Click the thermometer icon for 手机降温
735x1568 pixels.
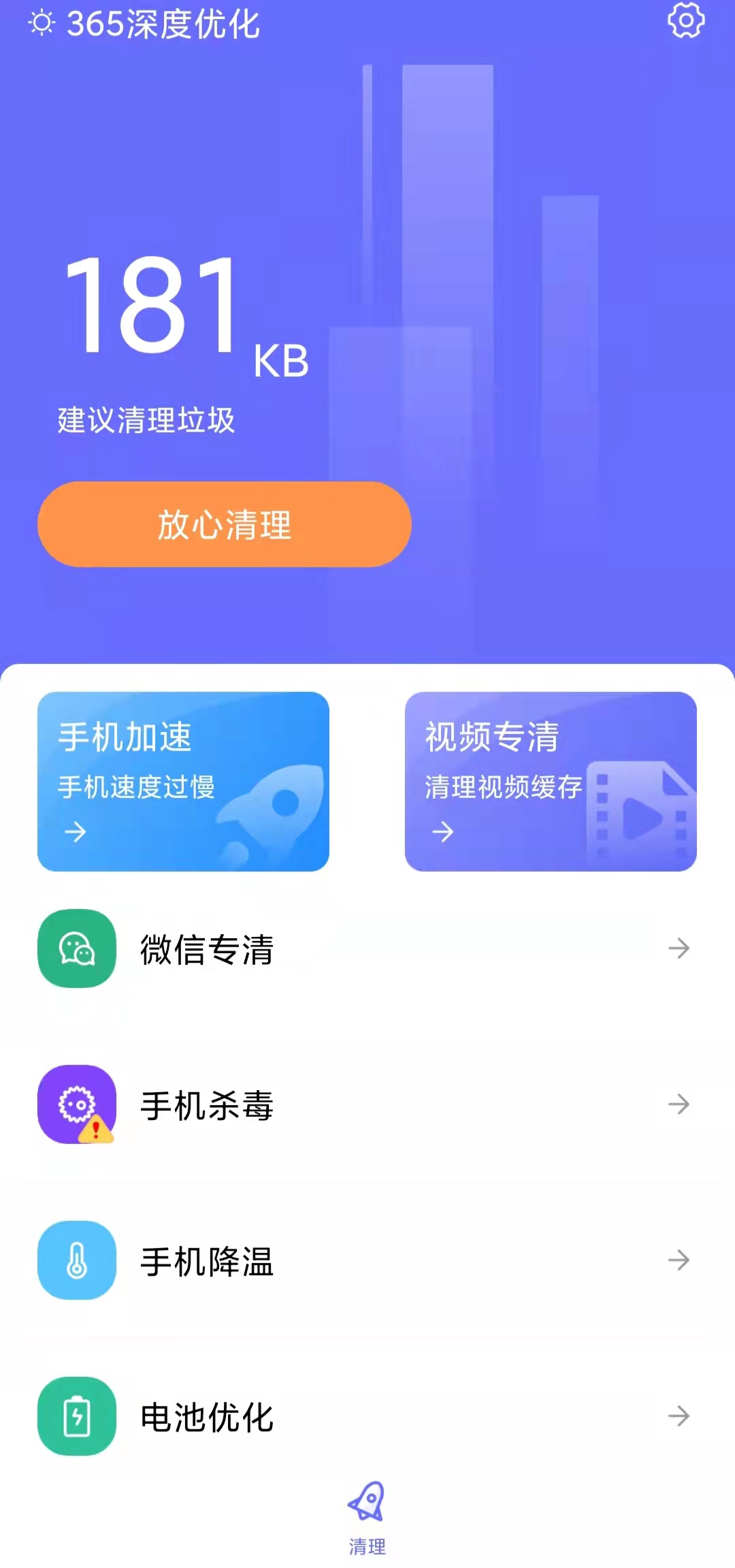click(77, 1262)
